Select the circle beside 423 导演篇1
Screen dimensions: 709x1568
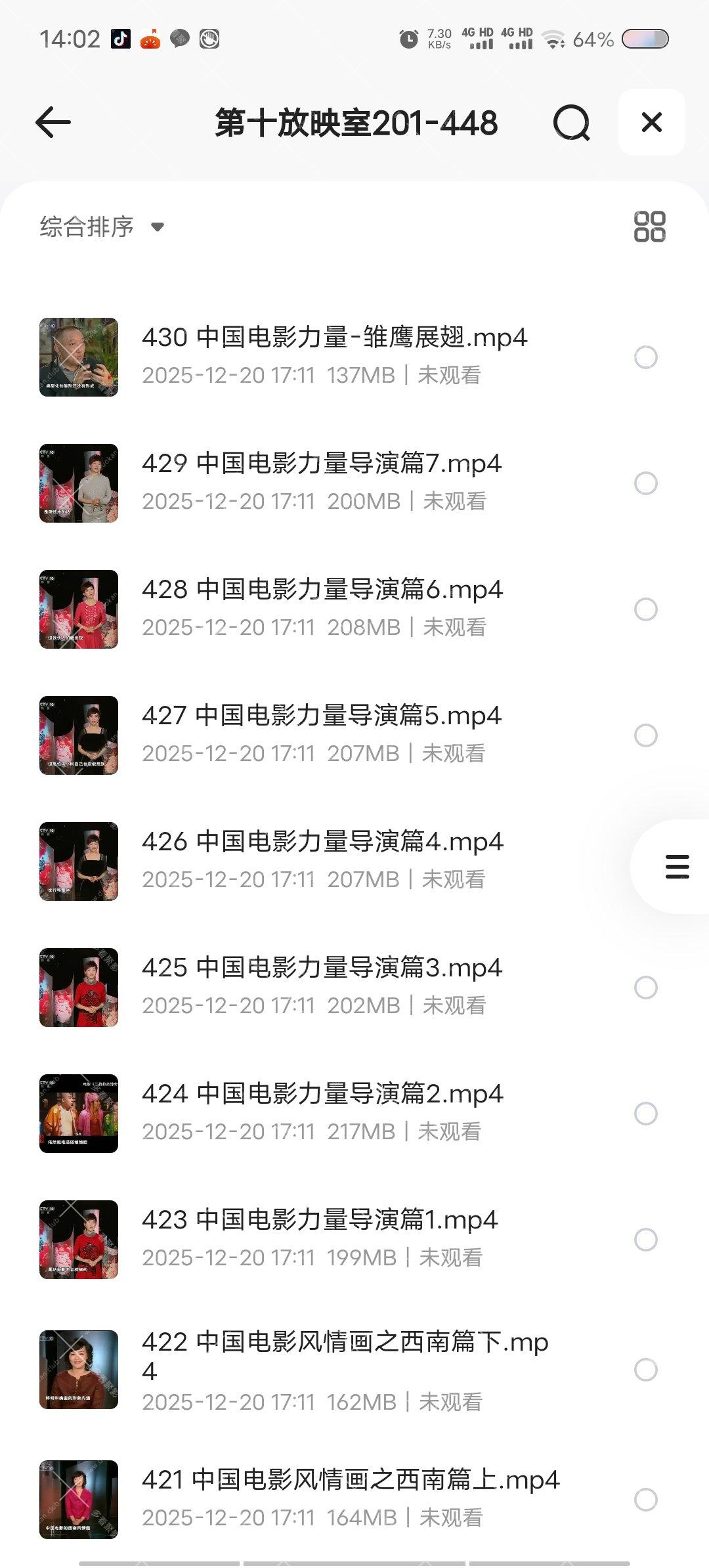(x=645, y=1240)
